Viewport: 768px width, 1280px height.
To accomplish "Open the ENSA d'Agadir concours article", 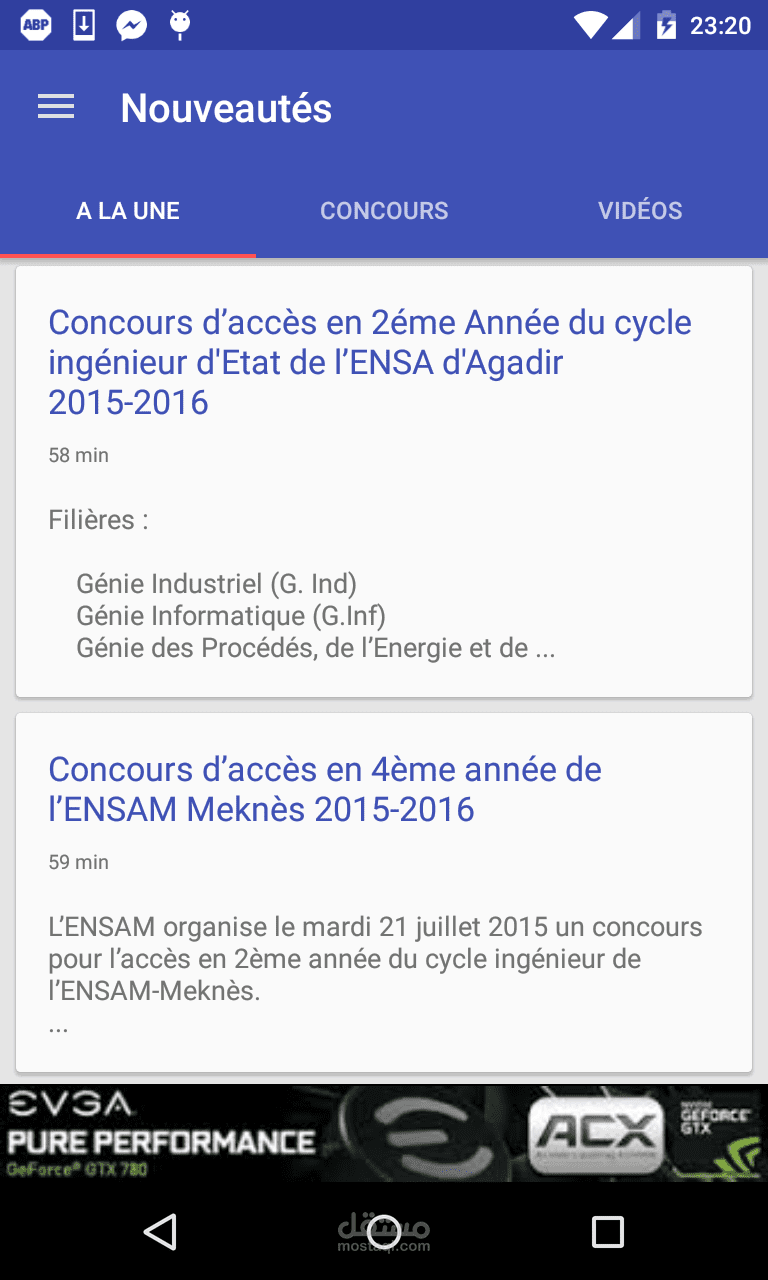I will [x=370, y=362].
